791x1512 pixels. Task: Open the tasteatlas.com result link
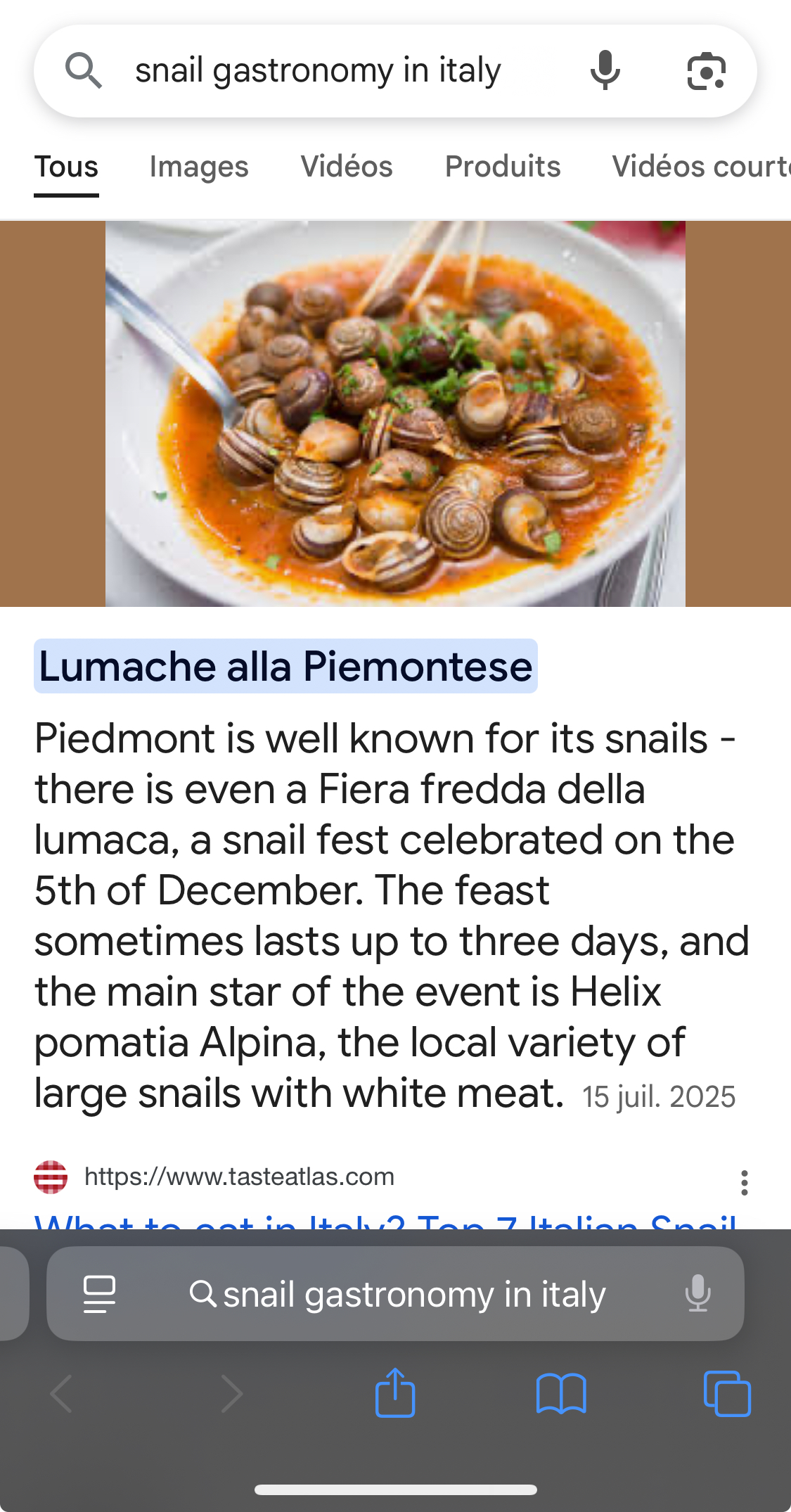click(x=385, y=1221)
